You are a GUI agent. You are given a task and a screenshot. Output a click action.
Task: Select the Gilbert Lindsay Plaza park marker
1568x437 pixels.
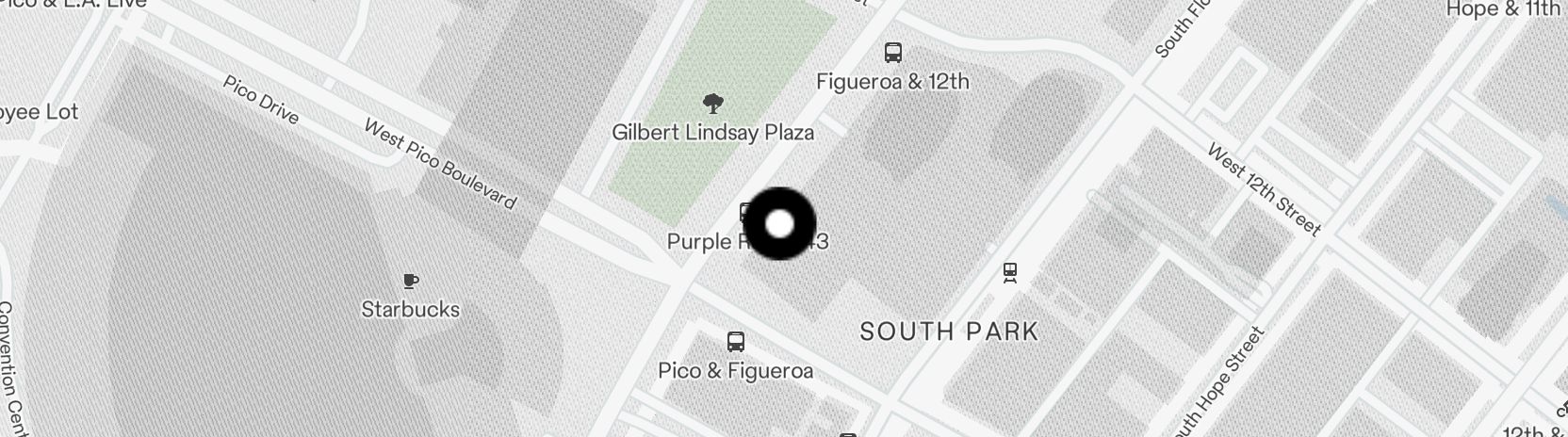pos(713,103)
